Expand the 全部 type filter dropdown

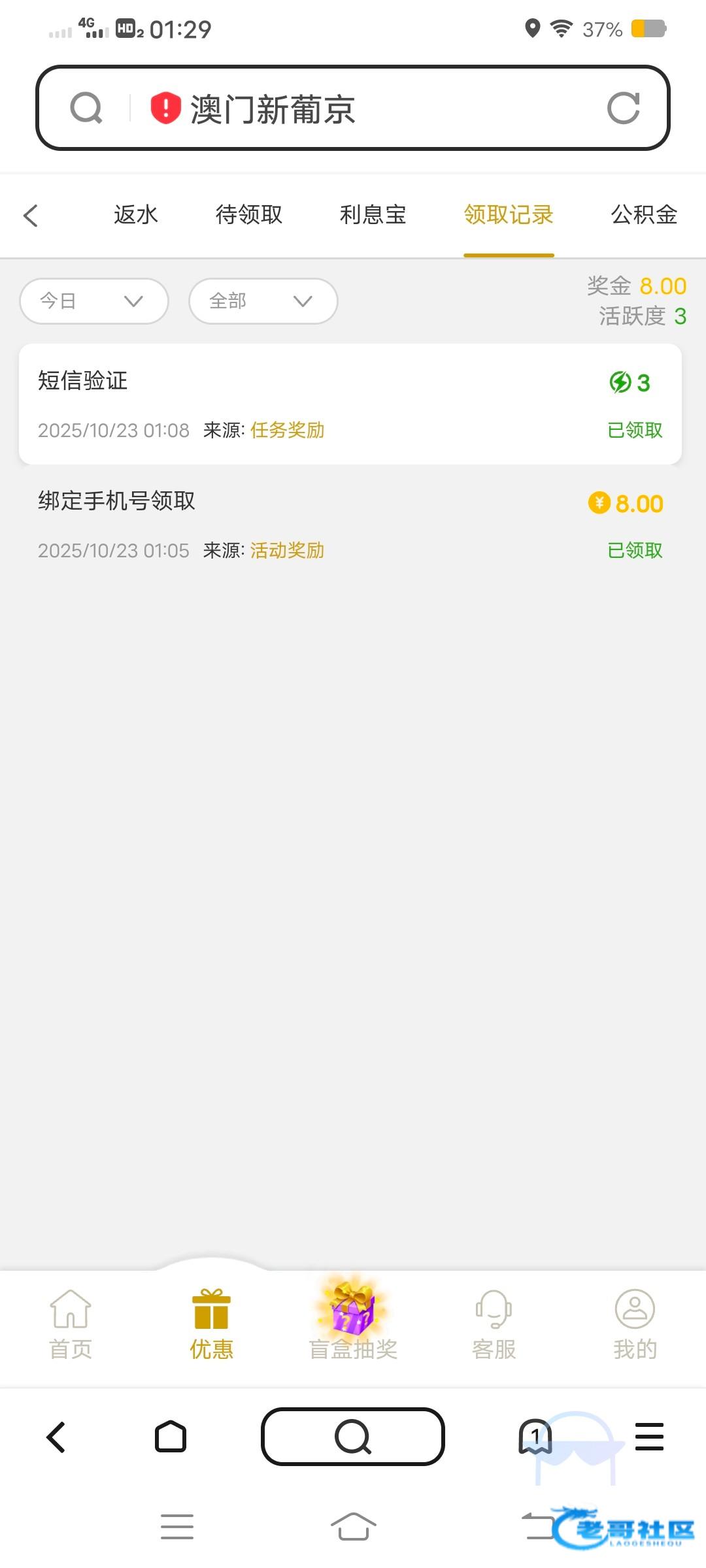click(x=263, y=301)
